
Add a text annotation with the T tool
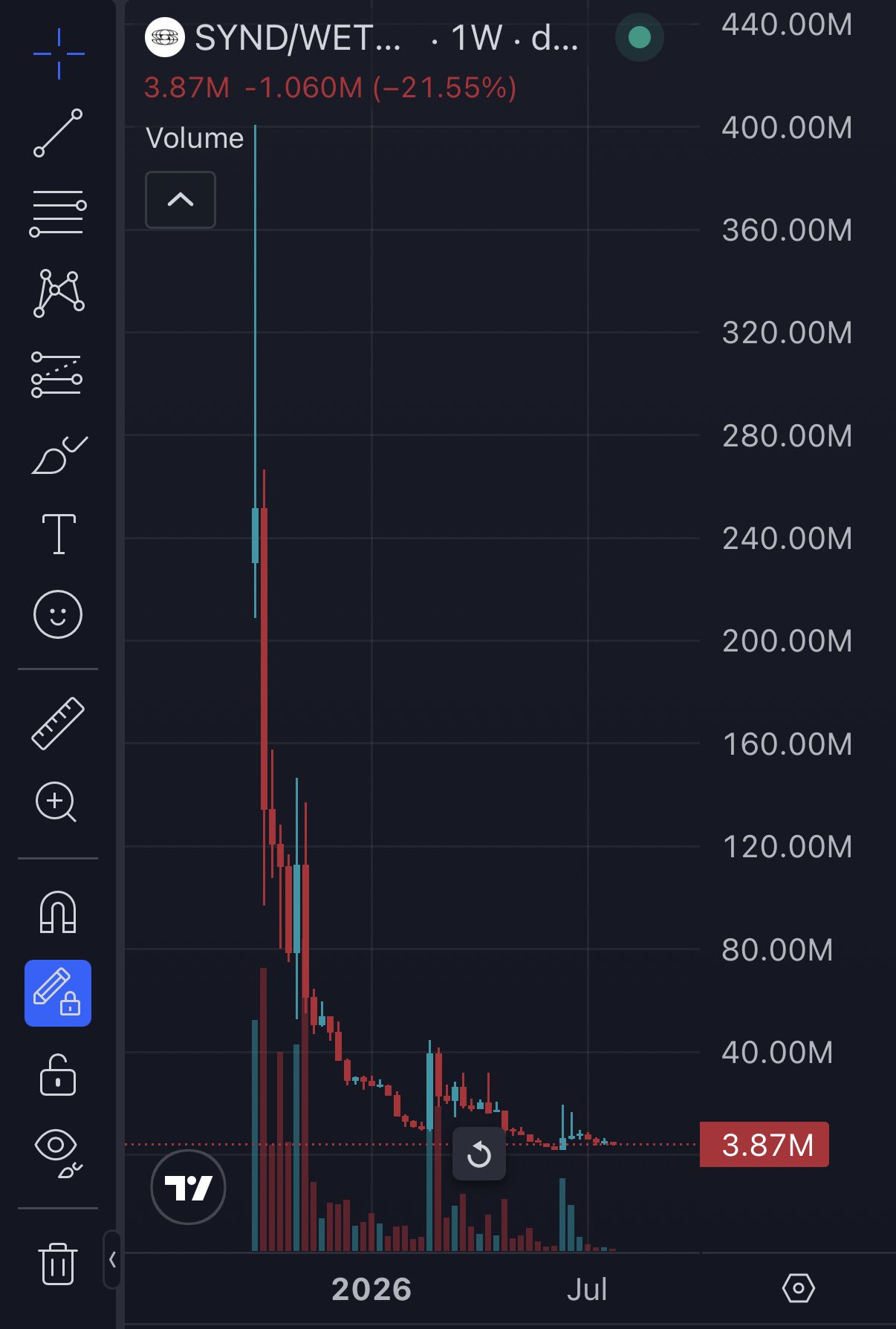click(x=59, y=534)
